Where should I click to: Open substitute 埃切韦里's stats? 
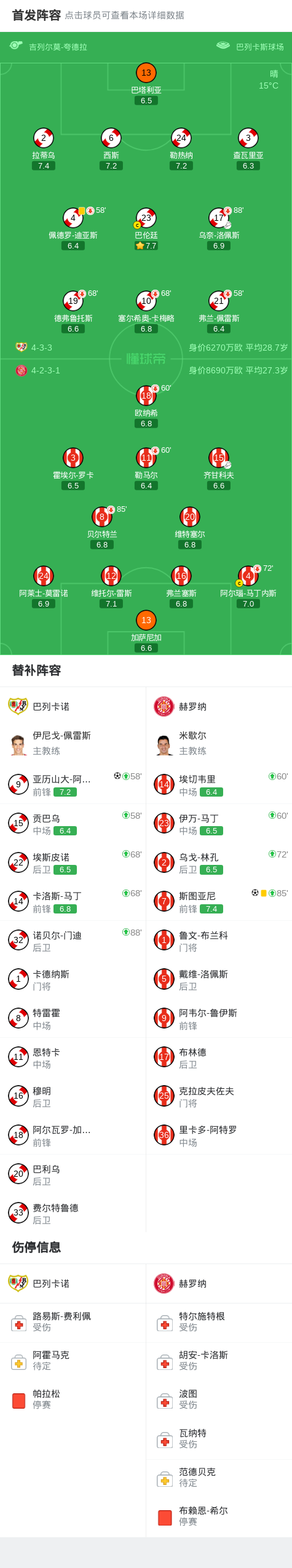[x=219, y=785]
